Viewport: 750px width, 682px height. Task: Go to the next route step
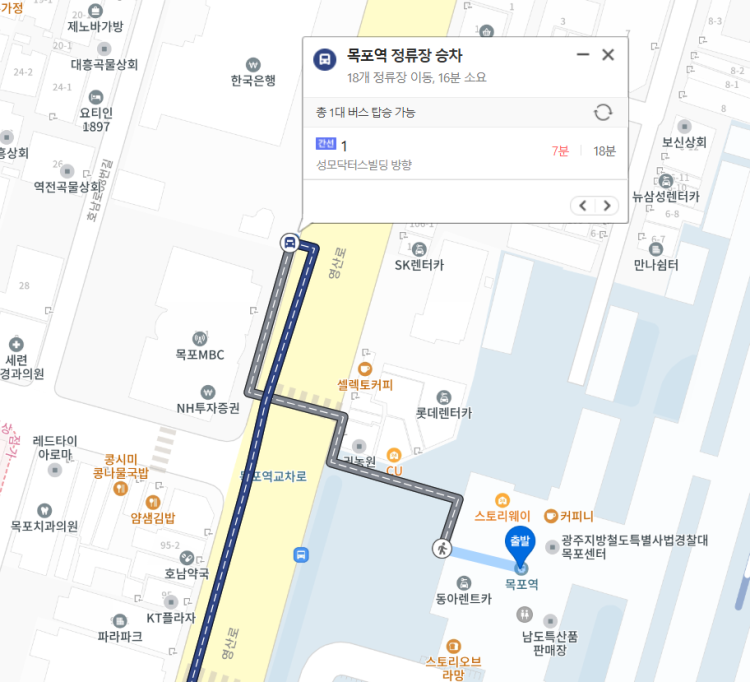[x=606, y=205]
